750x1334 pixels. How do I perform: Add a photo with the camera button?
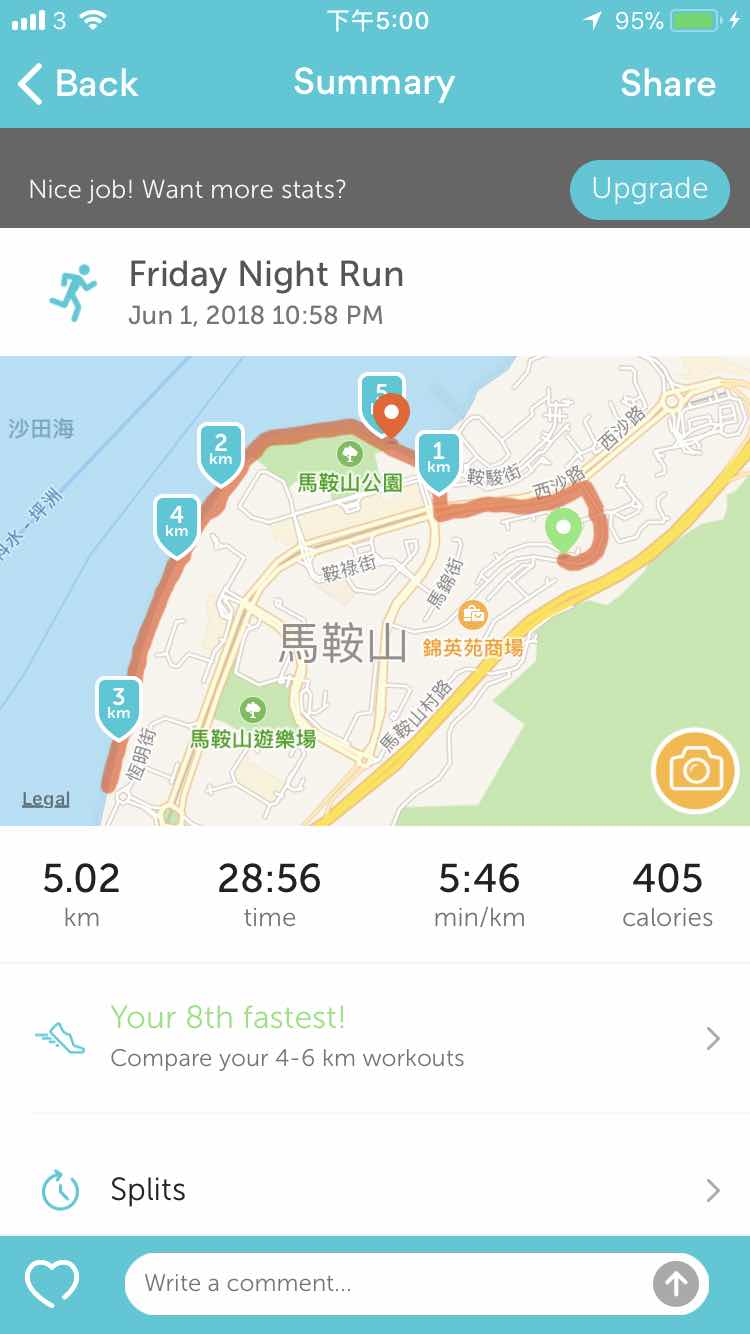(695, 771)
